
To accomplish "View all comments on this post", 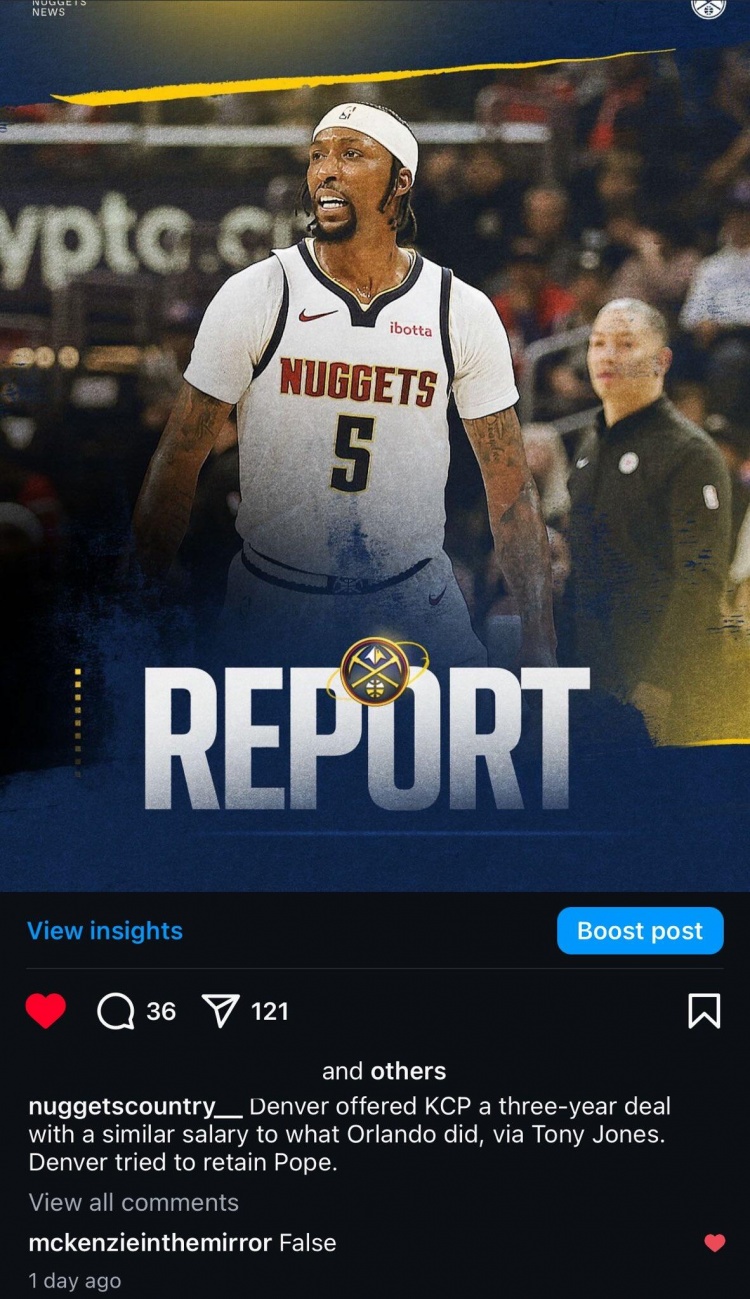I will 133,1202.
